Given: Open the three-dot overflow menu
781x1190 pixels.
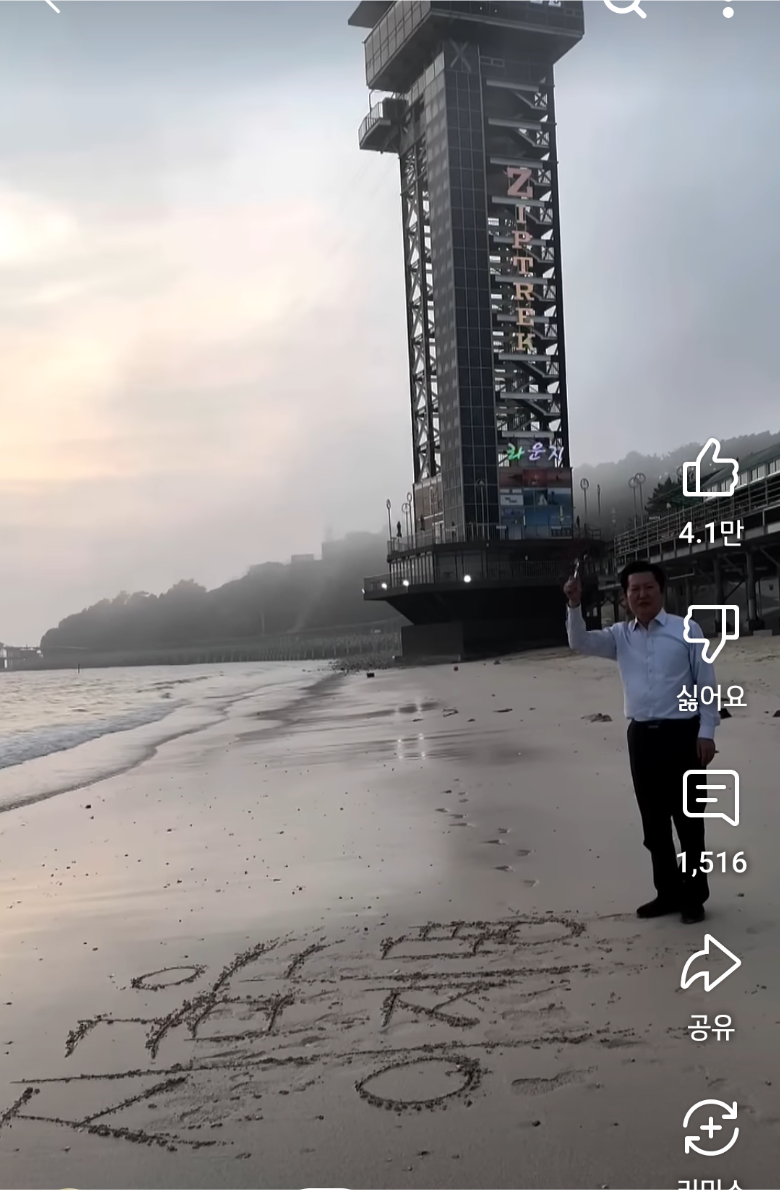Looking at the screenshot, I should pos(728,6).
